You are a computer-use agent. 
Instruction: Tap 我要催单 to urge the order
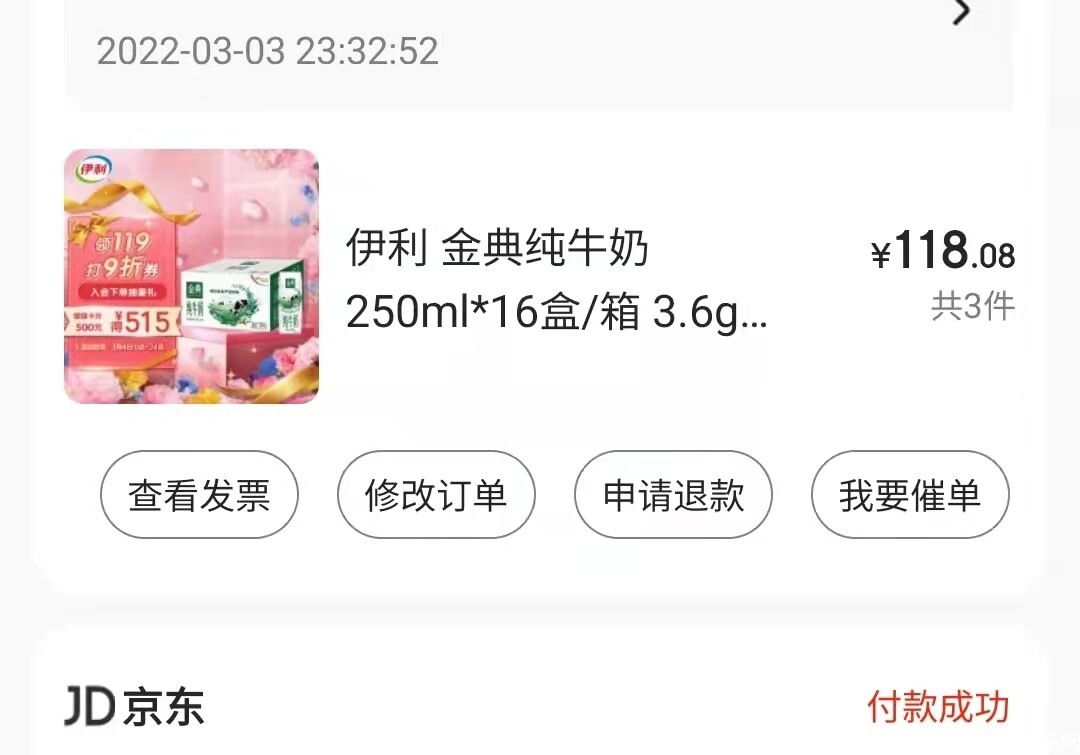tap(909, 495)
